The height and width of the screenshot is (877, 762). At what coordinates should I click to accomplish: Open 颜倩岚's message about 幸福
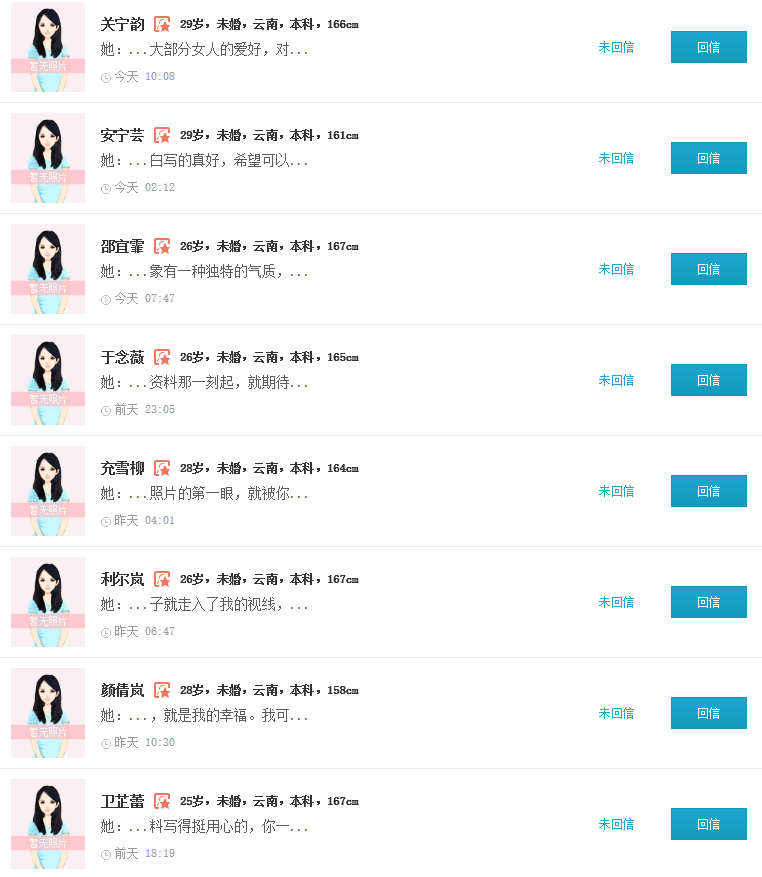205,715
